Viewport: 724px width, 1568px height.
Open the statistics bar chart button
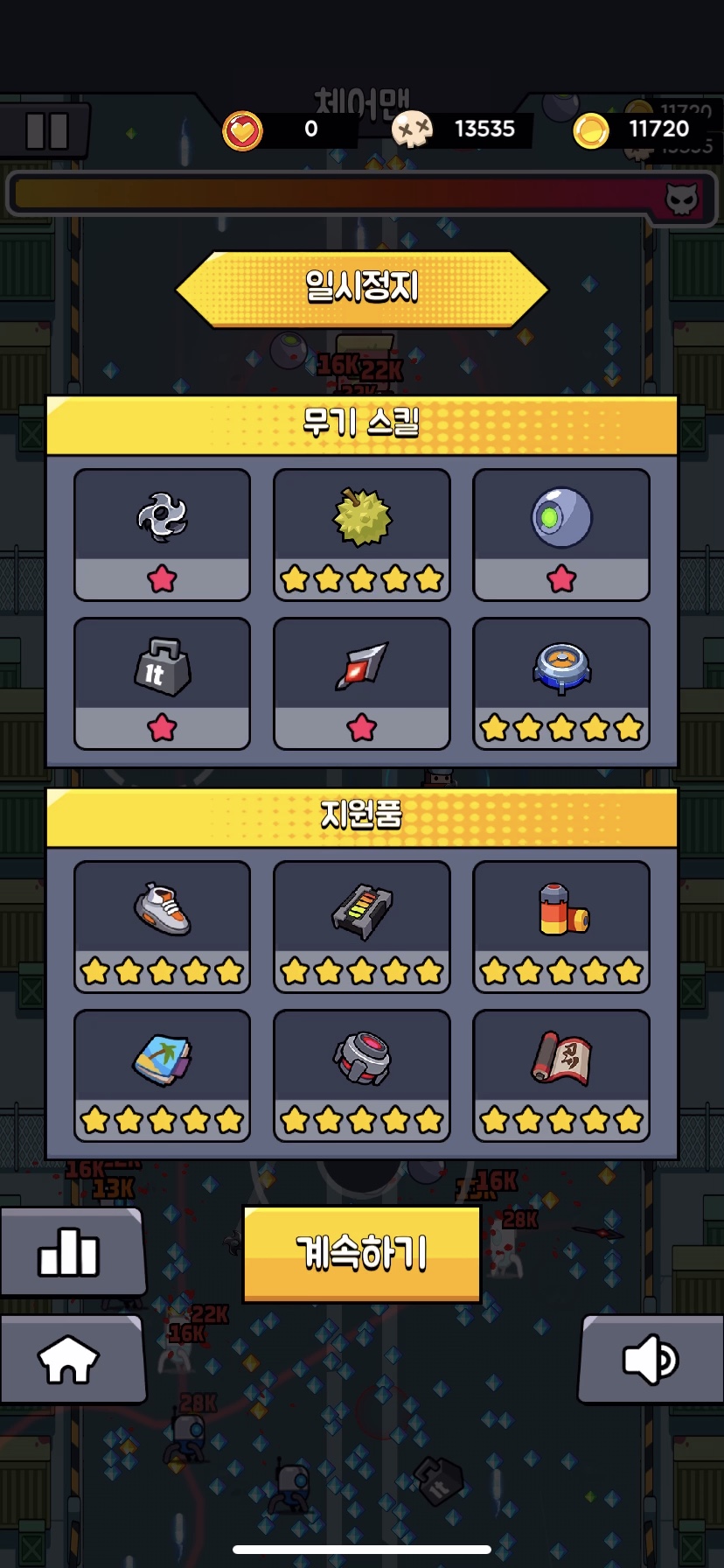pyautogui.click(x=70, y=1251)
